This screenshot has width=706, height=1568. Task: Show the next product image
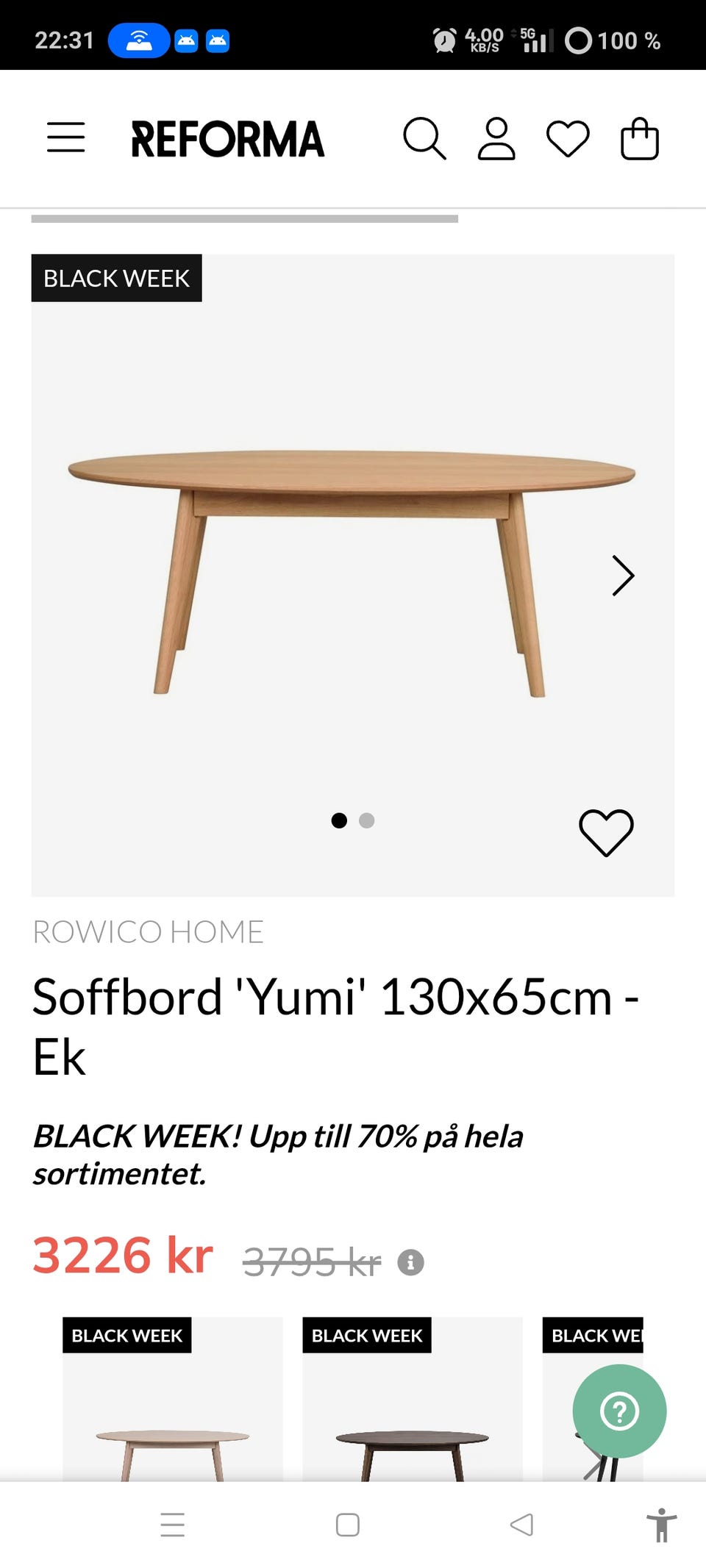tap(623, 576)
